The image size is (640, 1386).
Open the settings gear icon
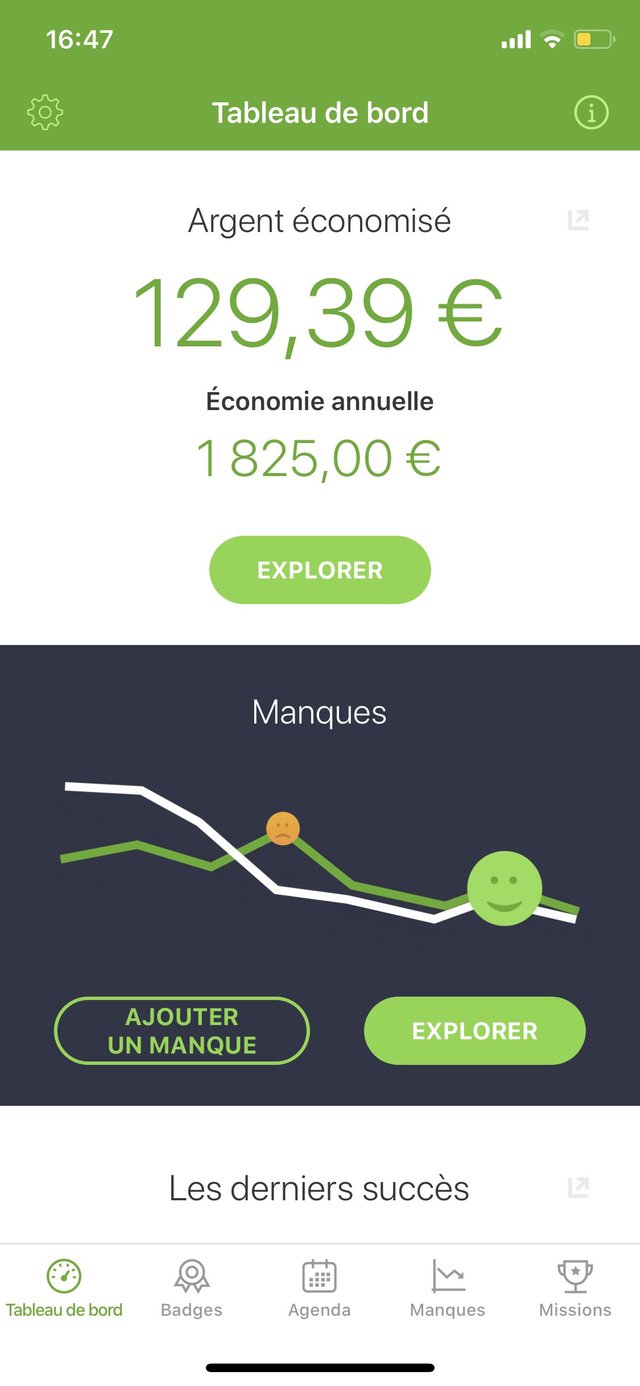(x=45, y=112)
